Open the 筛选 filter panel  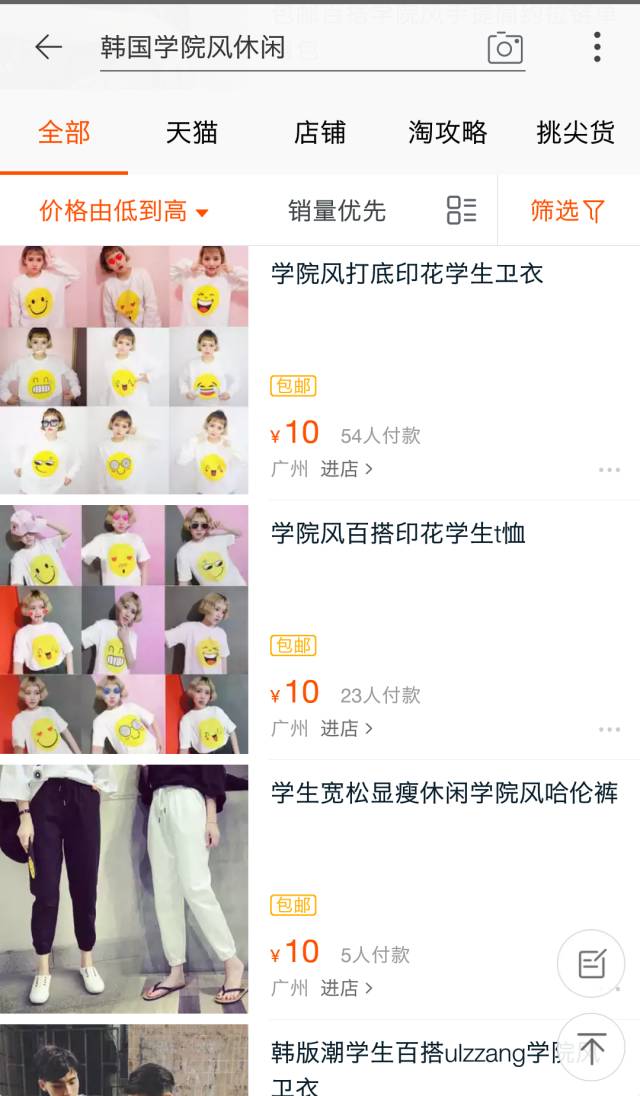pos(567,210)
